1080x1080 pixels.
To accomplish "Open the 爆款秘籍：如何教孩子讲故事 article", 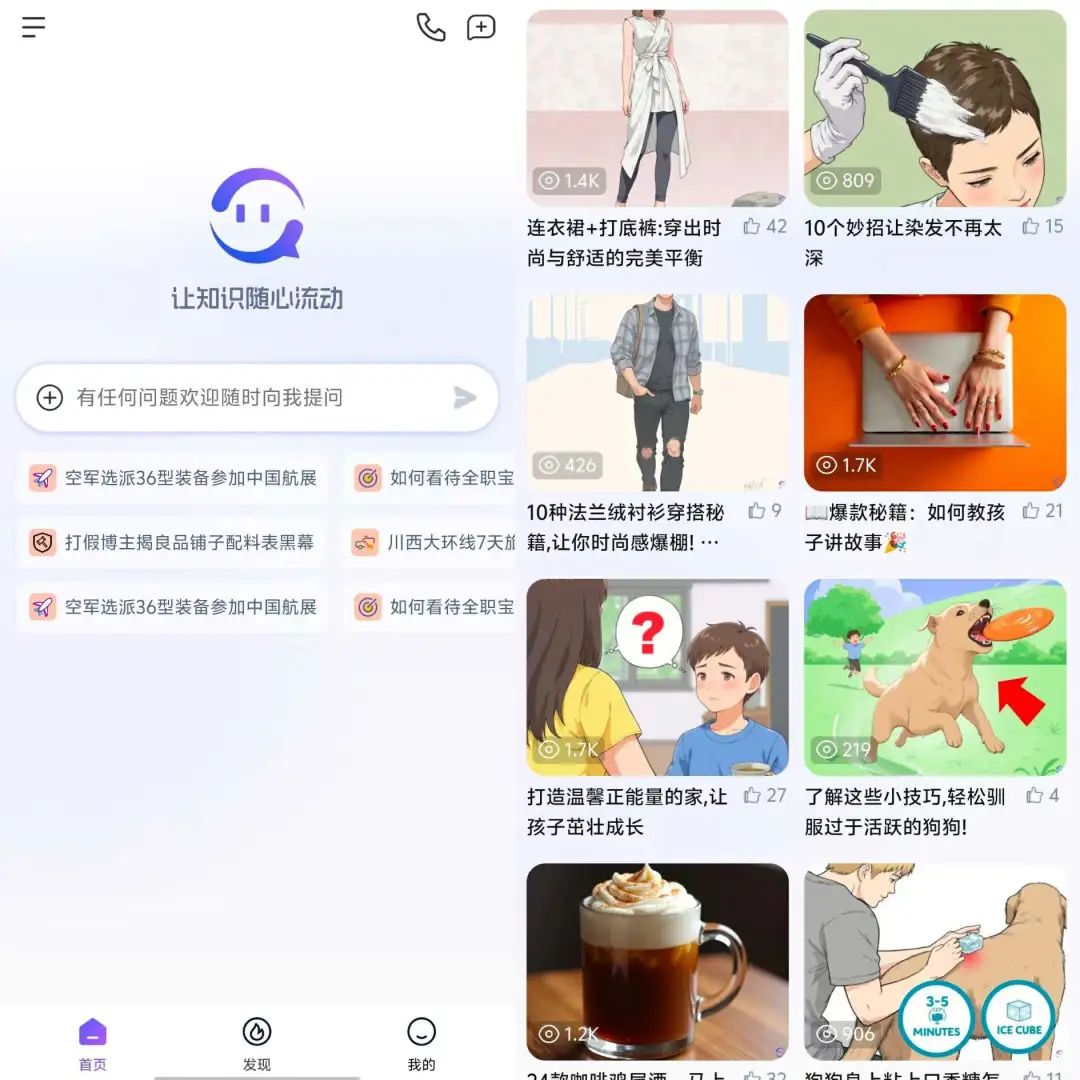I will [x=934, y=392].
